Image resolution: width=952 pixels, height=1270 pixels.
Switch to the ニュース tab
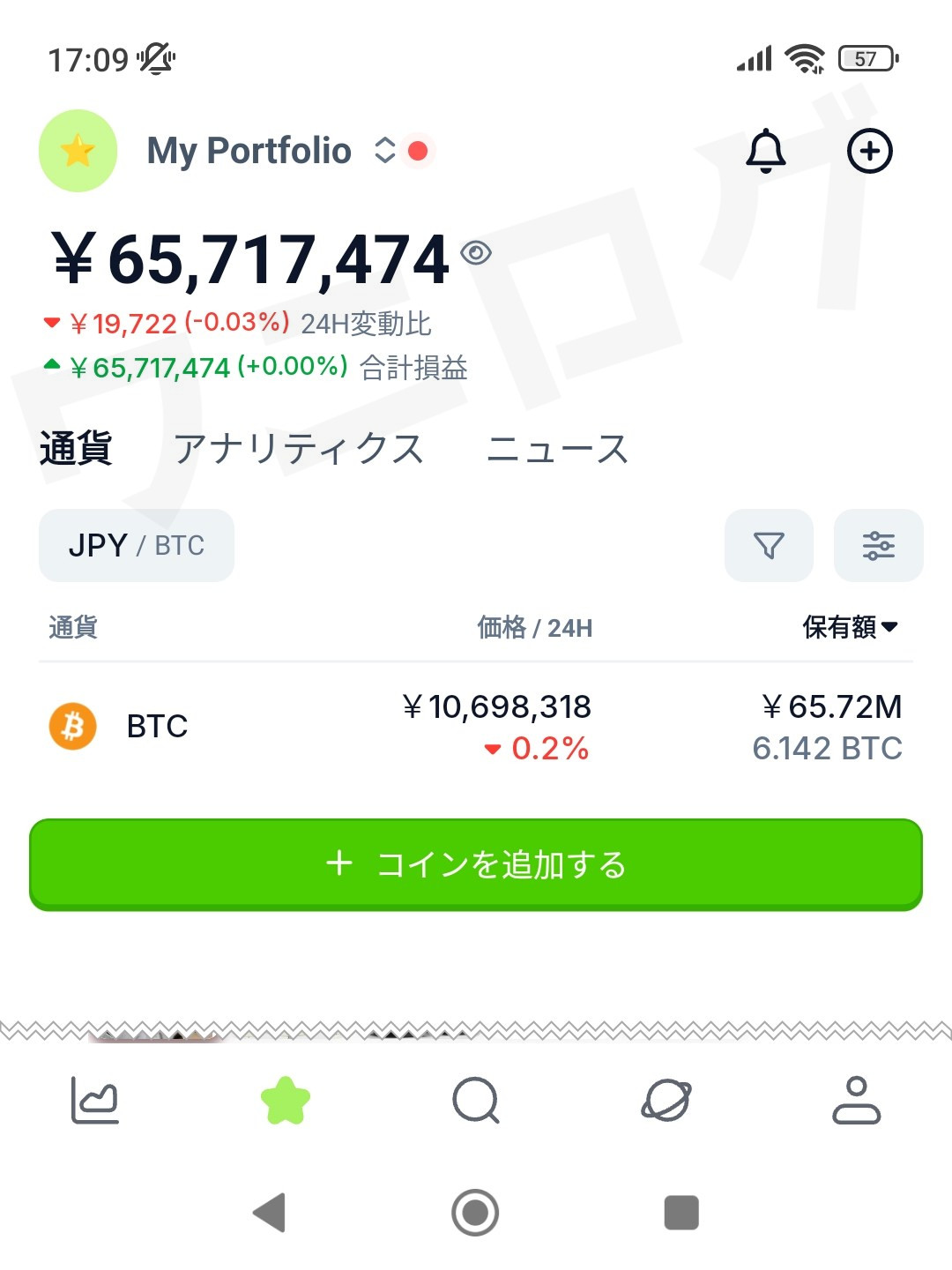557,448
